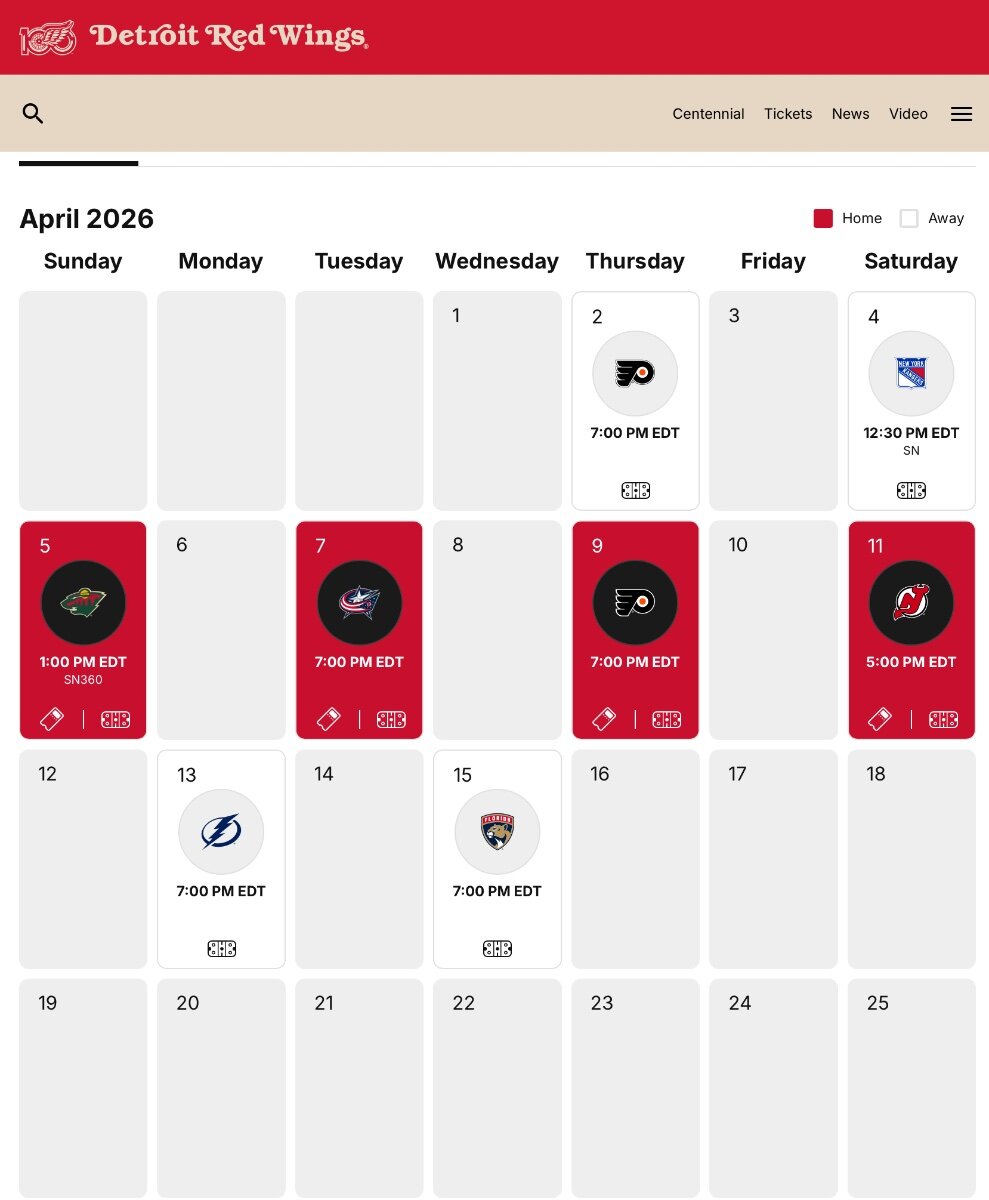This screenshot has height=1200, width=989.
Task: Open the April 4 Rangers game
Action: tap(911, 375)
